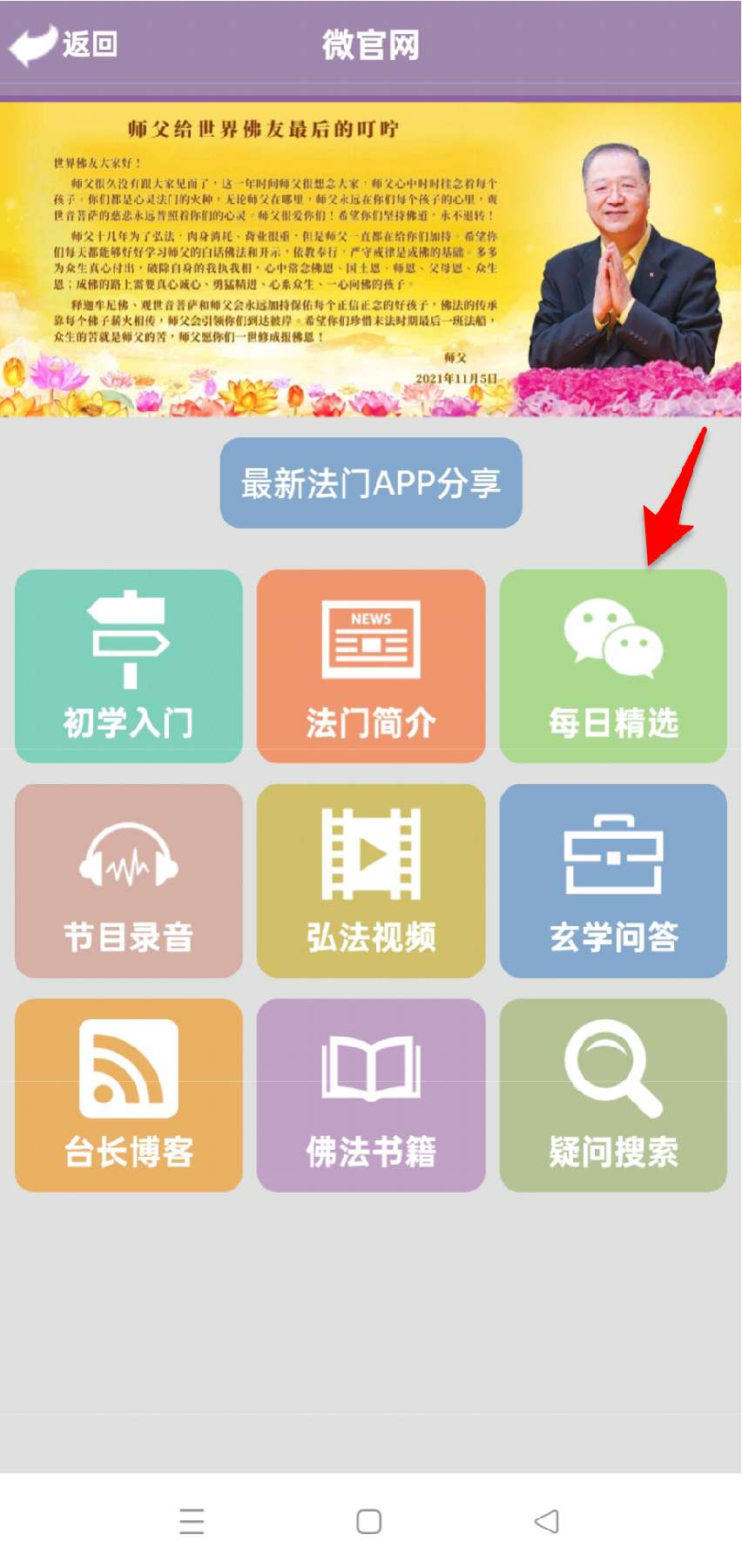Open the 法门简介 news tile
This screenshot has height=1568, width=742.
[371, 666]
